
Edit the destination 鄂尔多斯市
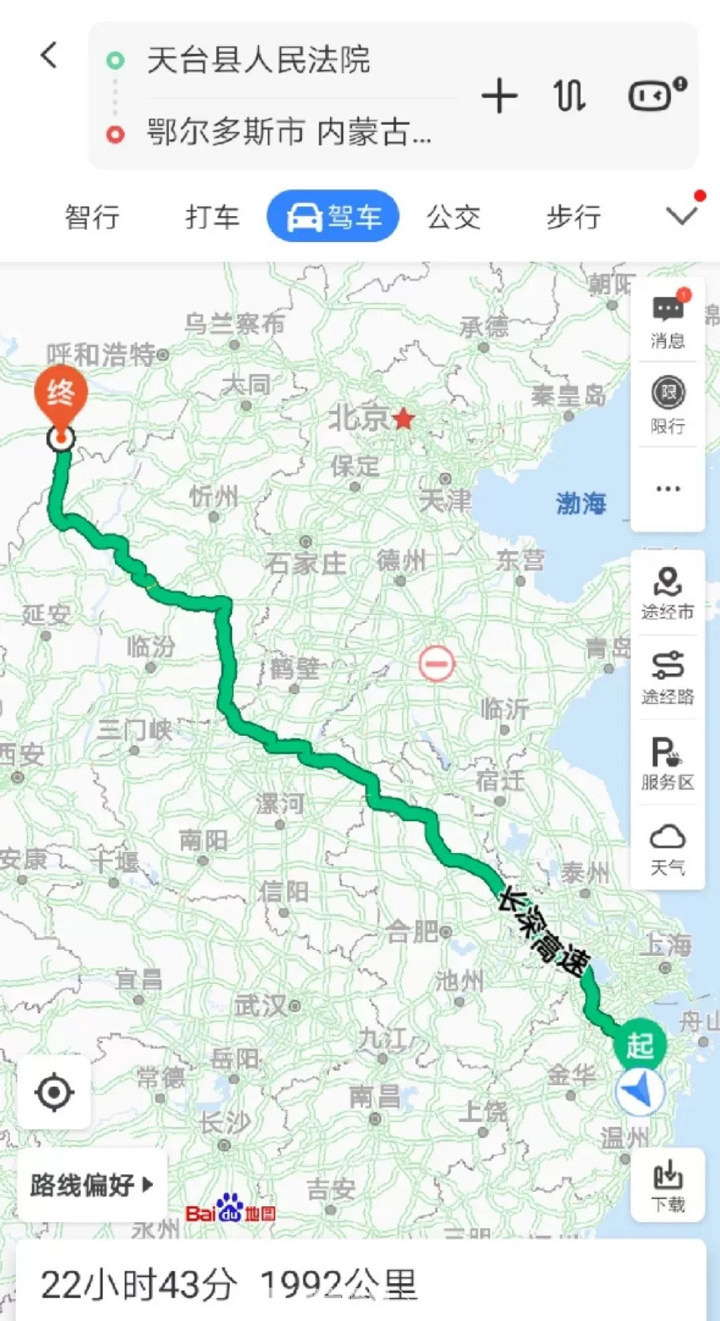pos(290,133)
